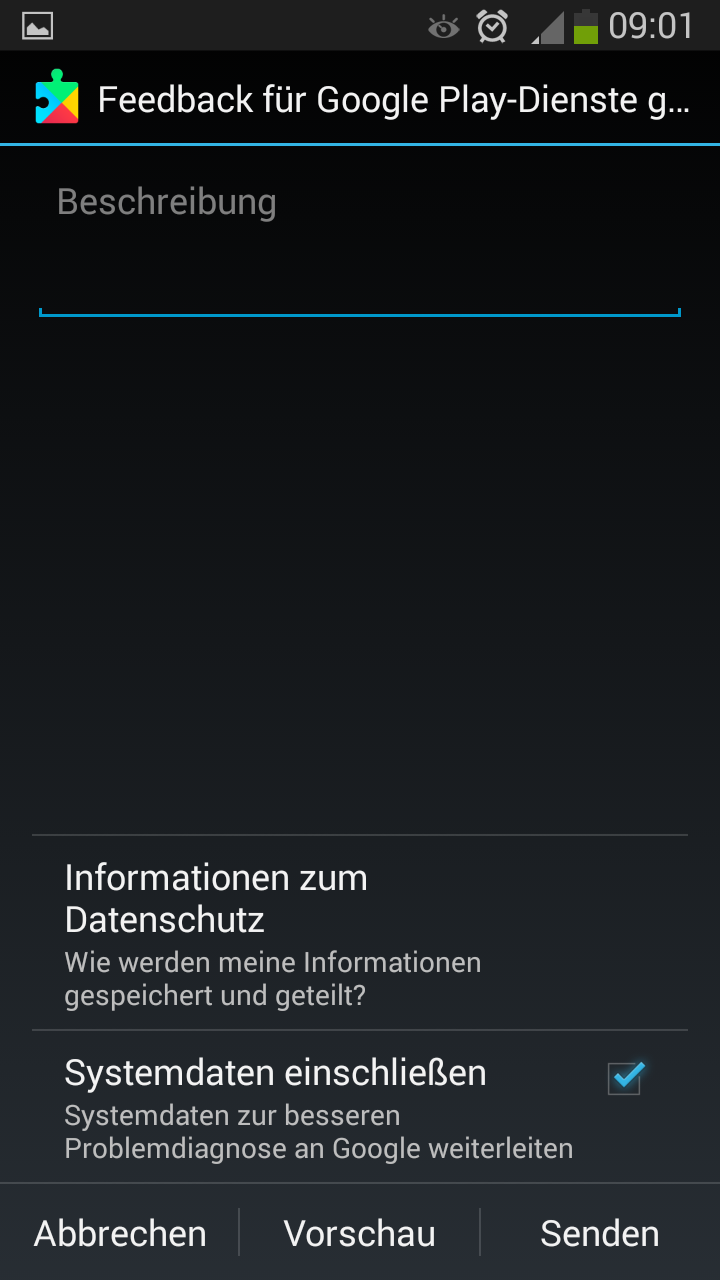
Task: Tap Abbrechen to cancel feedback
Action: [120, 1233]
